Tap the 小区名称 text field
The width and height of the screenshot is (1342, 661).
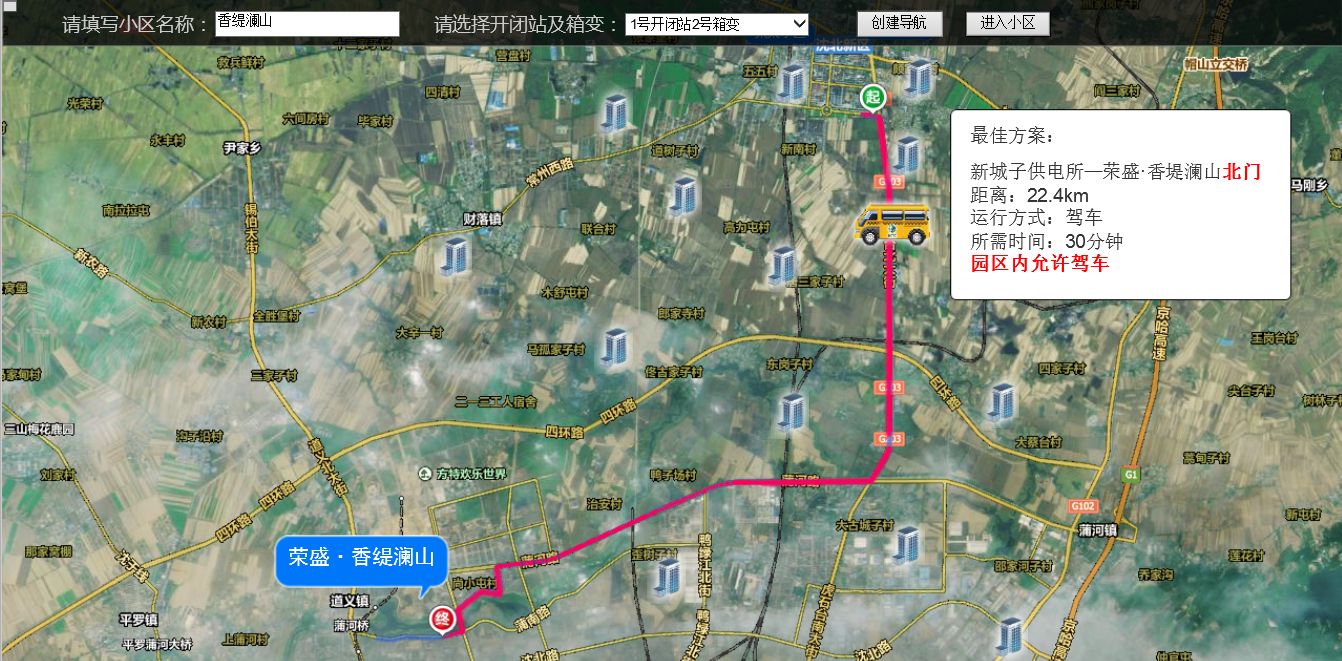click(x=307, y=24)
